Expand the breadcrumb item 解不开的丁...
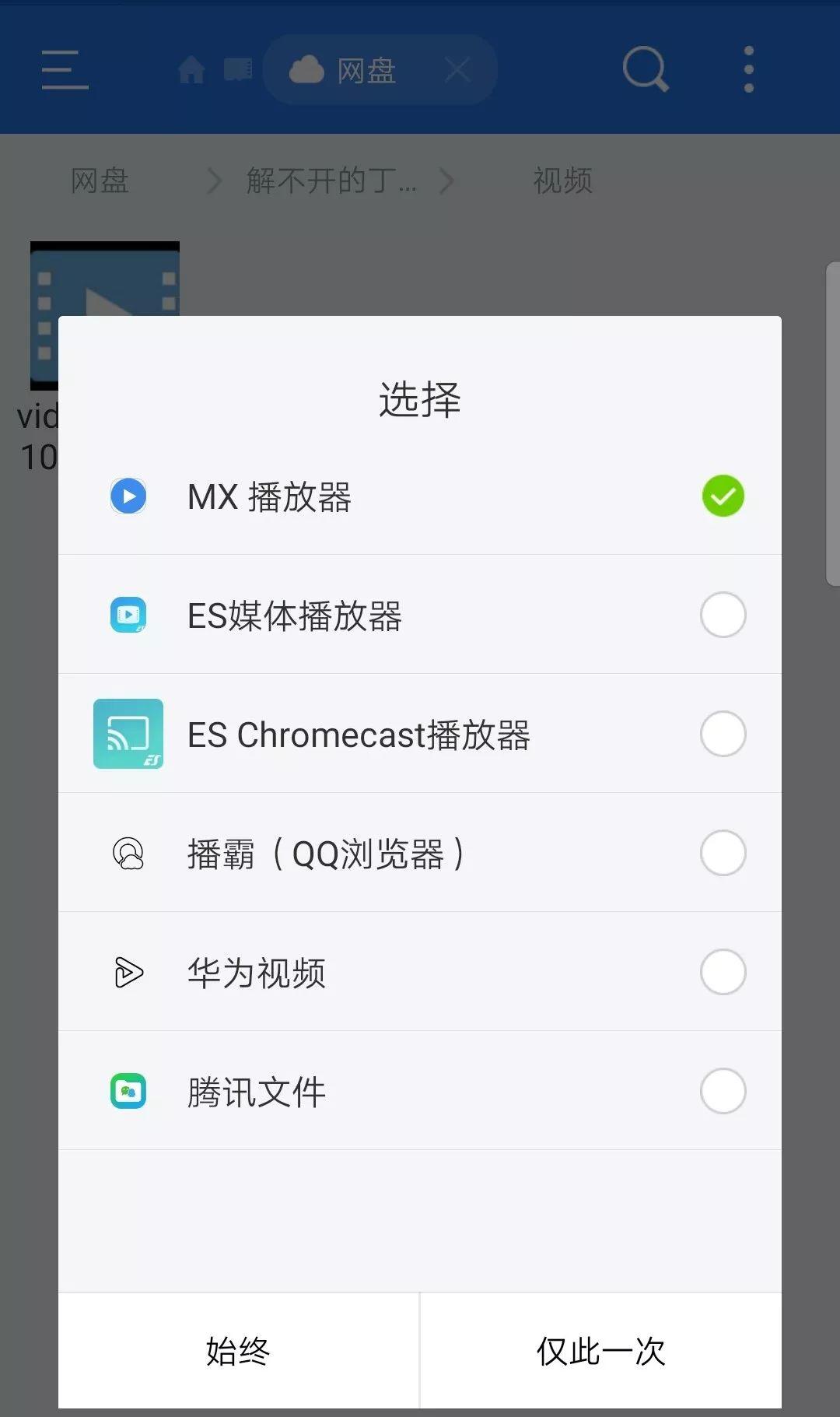 point(330,181)
